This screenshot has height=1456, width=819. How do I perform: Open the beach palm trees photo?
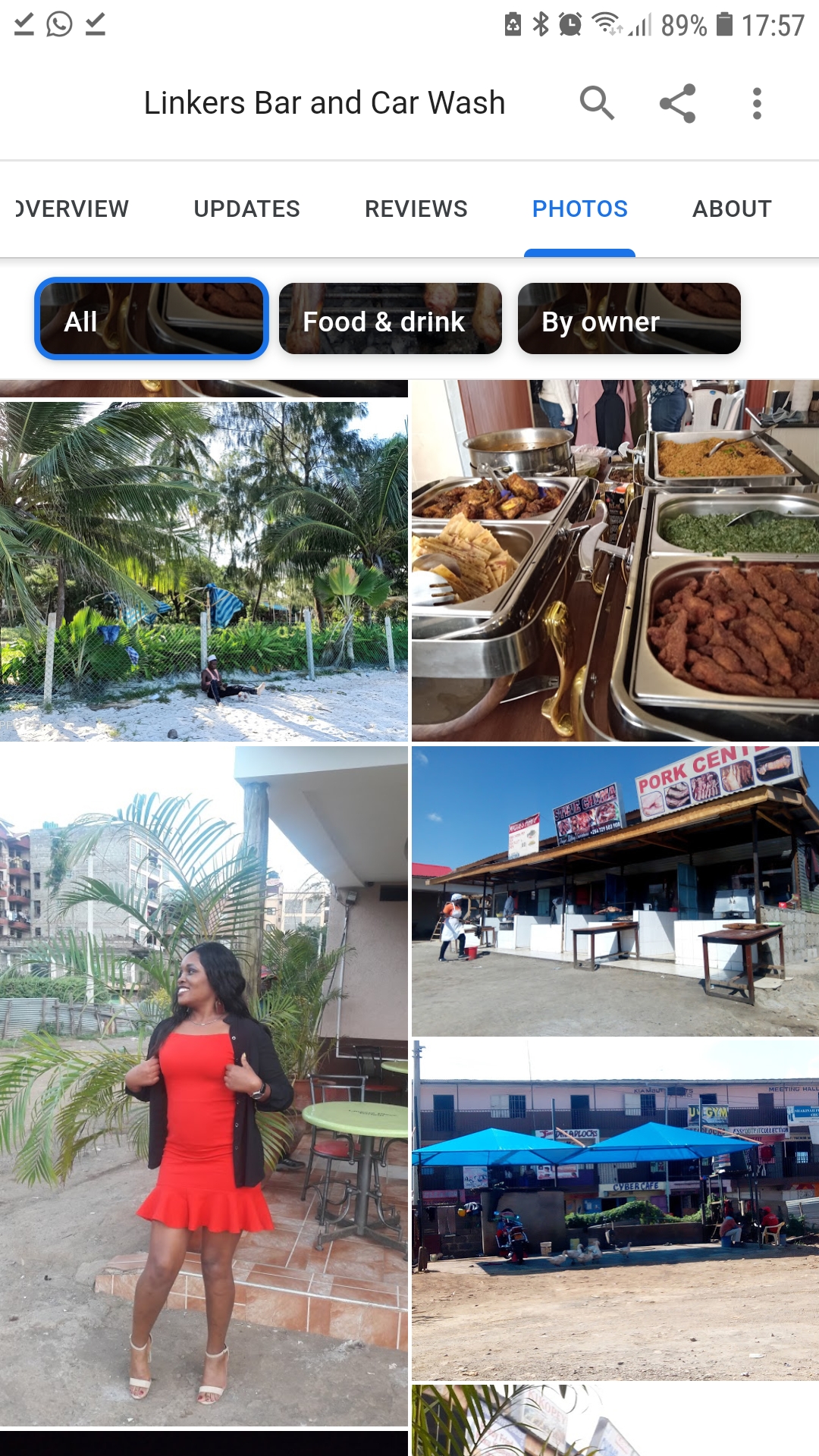pyautogui.click(x=203, y=571)
